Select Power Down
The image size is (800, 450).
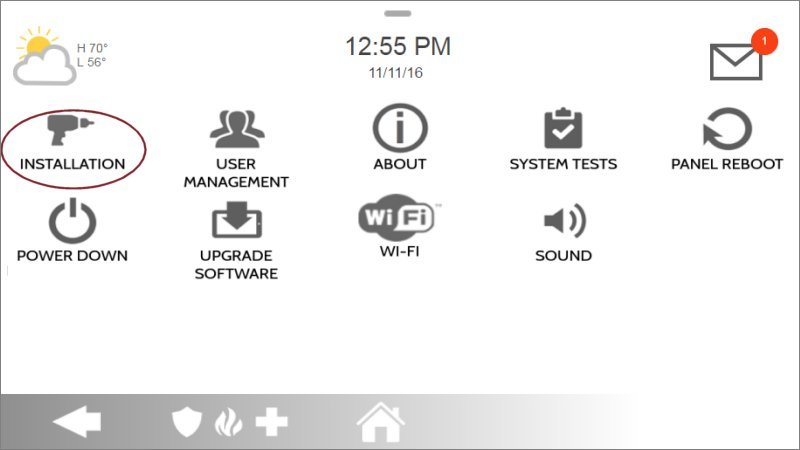73,231
